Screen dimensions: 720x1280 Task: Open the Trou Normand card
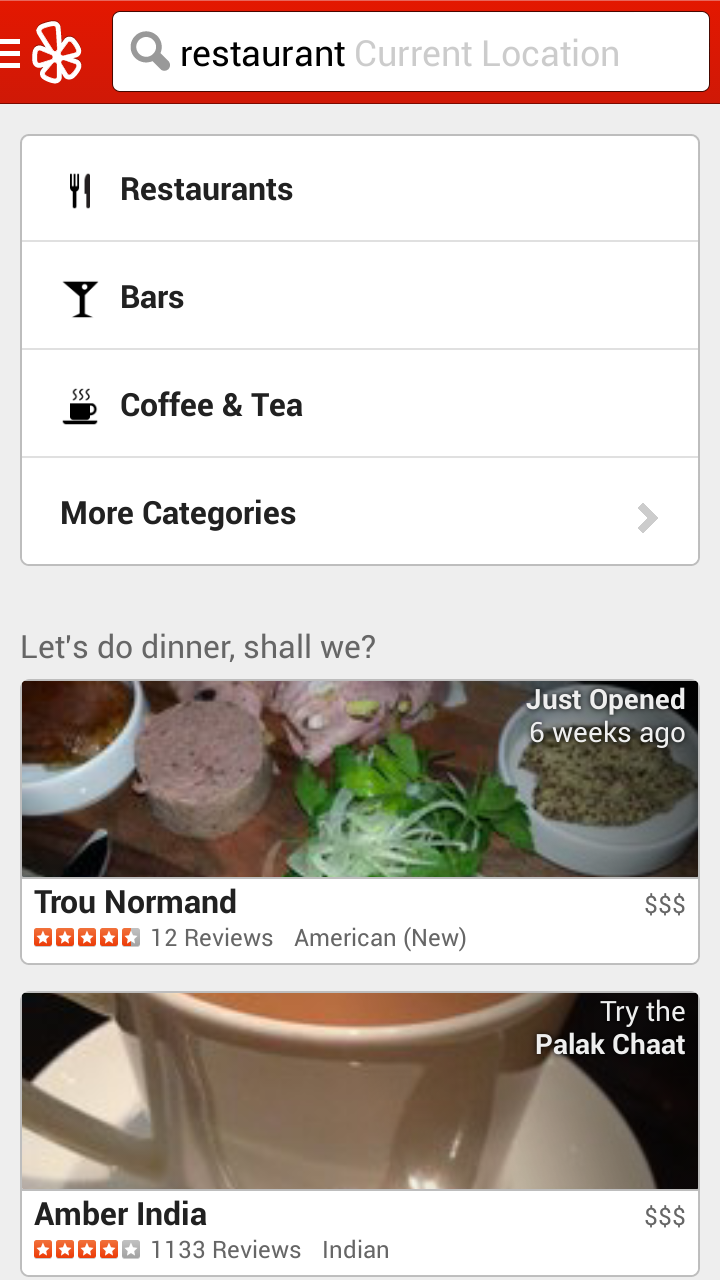360,820
